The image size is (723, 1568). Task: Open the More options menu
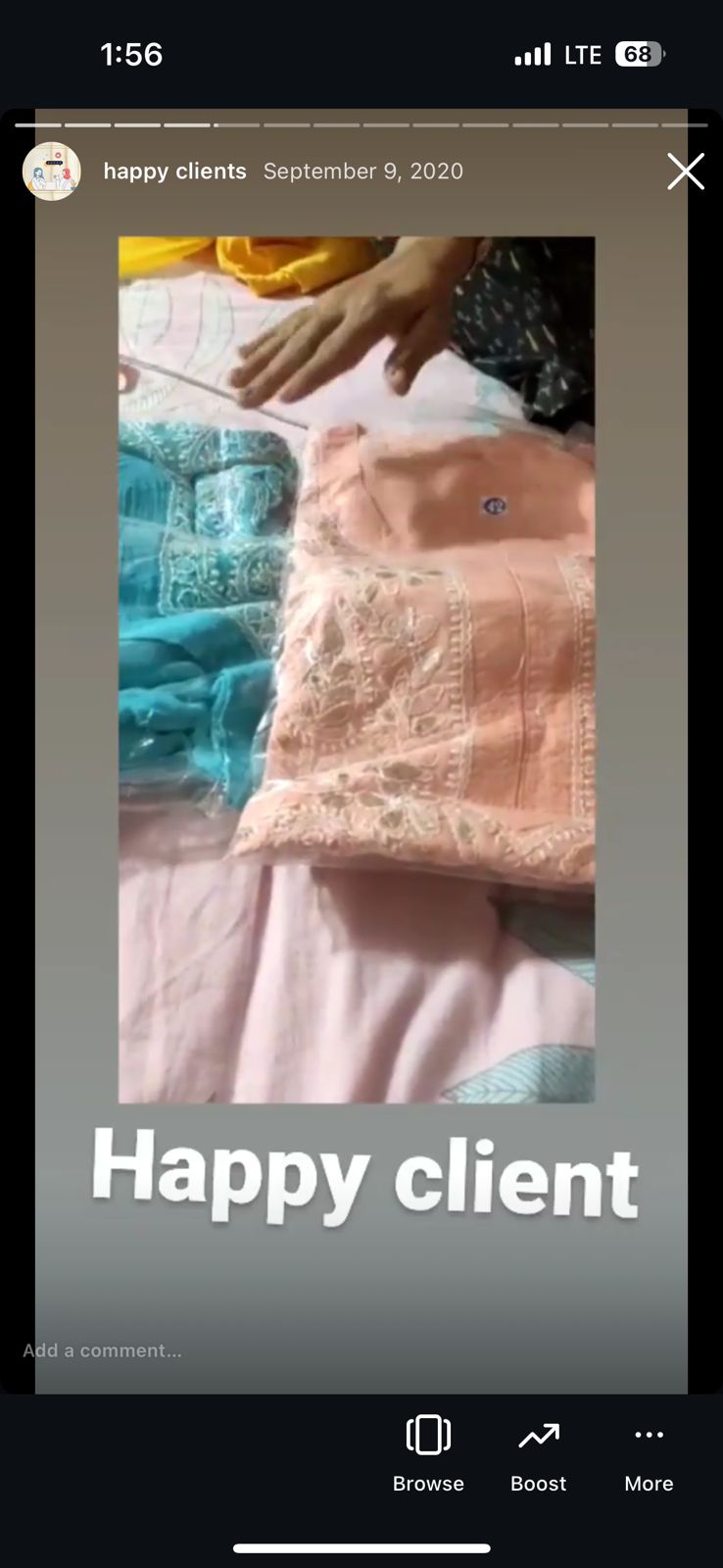pos(649,1453)
